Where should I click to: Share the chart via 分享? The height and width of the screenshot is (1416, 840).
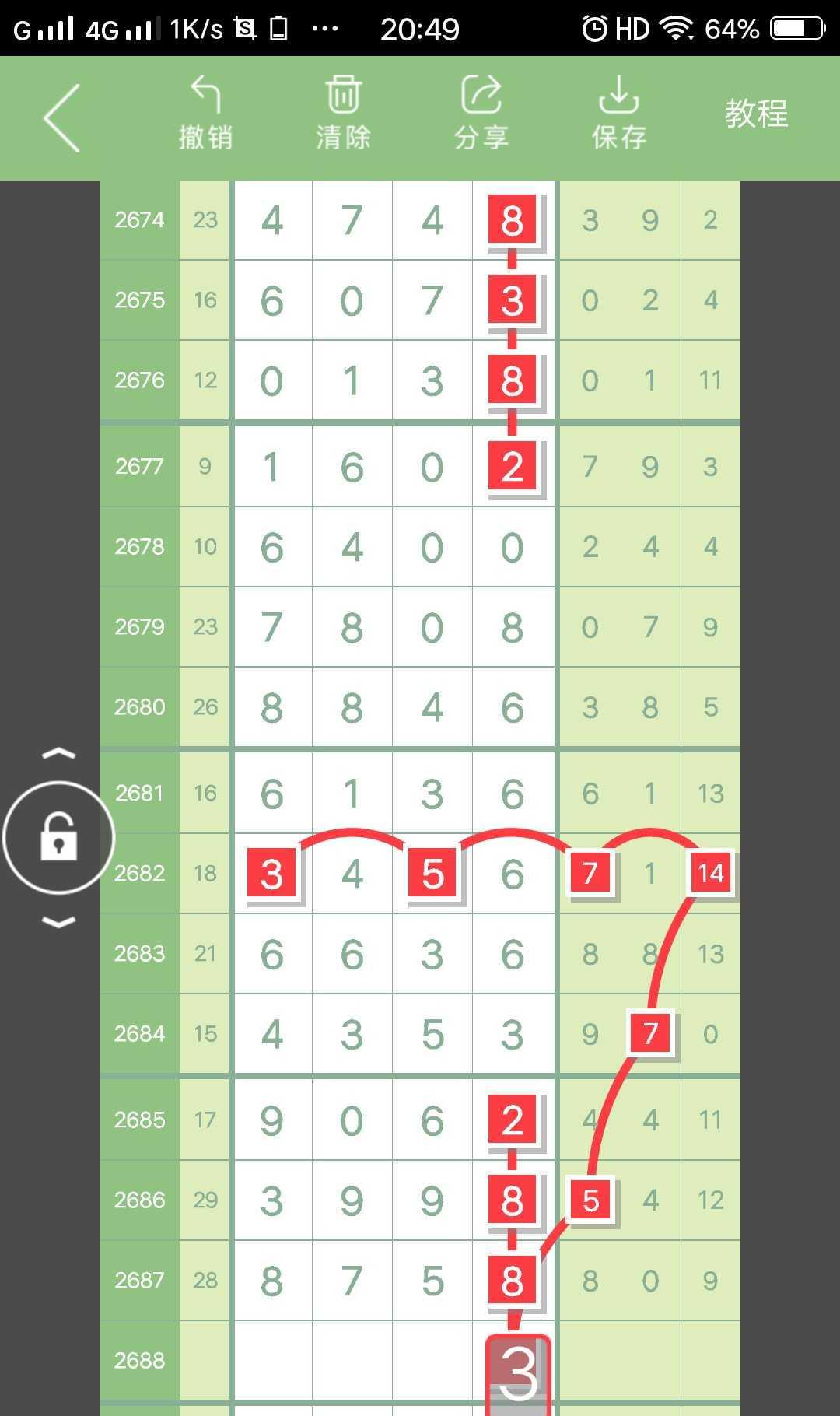[481, 114]
